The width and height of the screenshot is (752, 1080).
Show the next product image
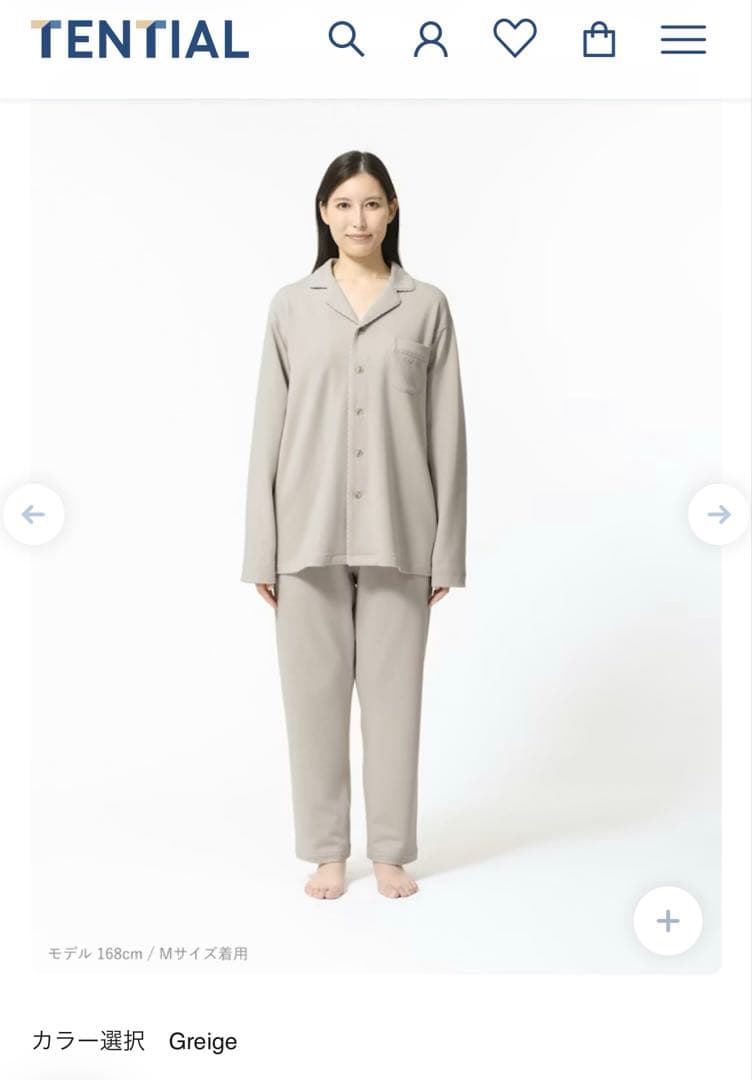tap(718, 515)
